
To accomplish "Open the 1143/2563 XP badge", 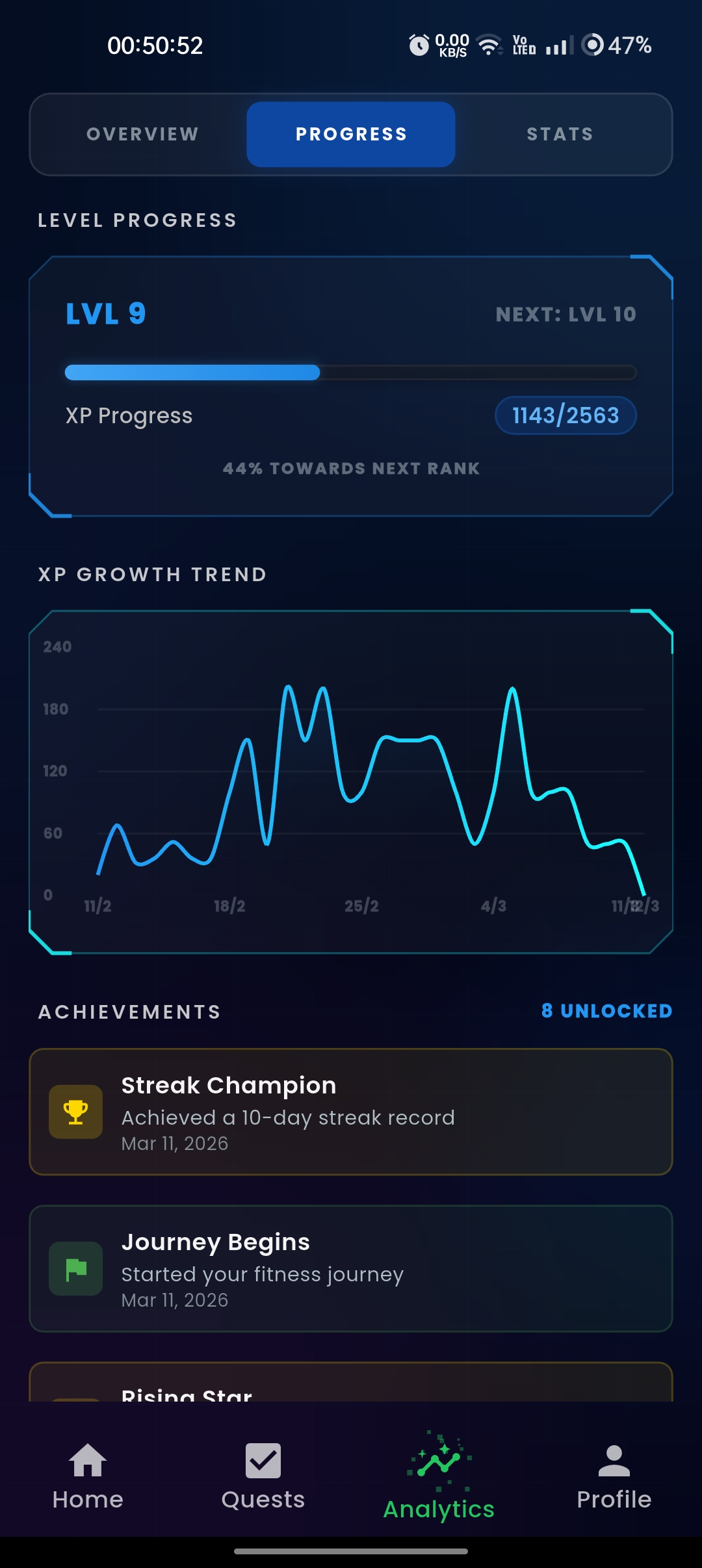I will [565, 415].
